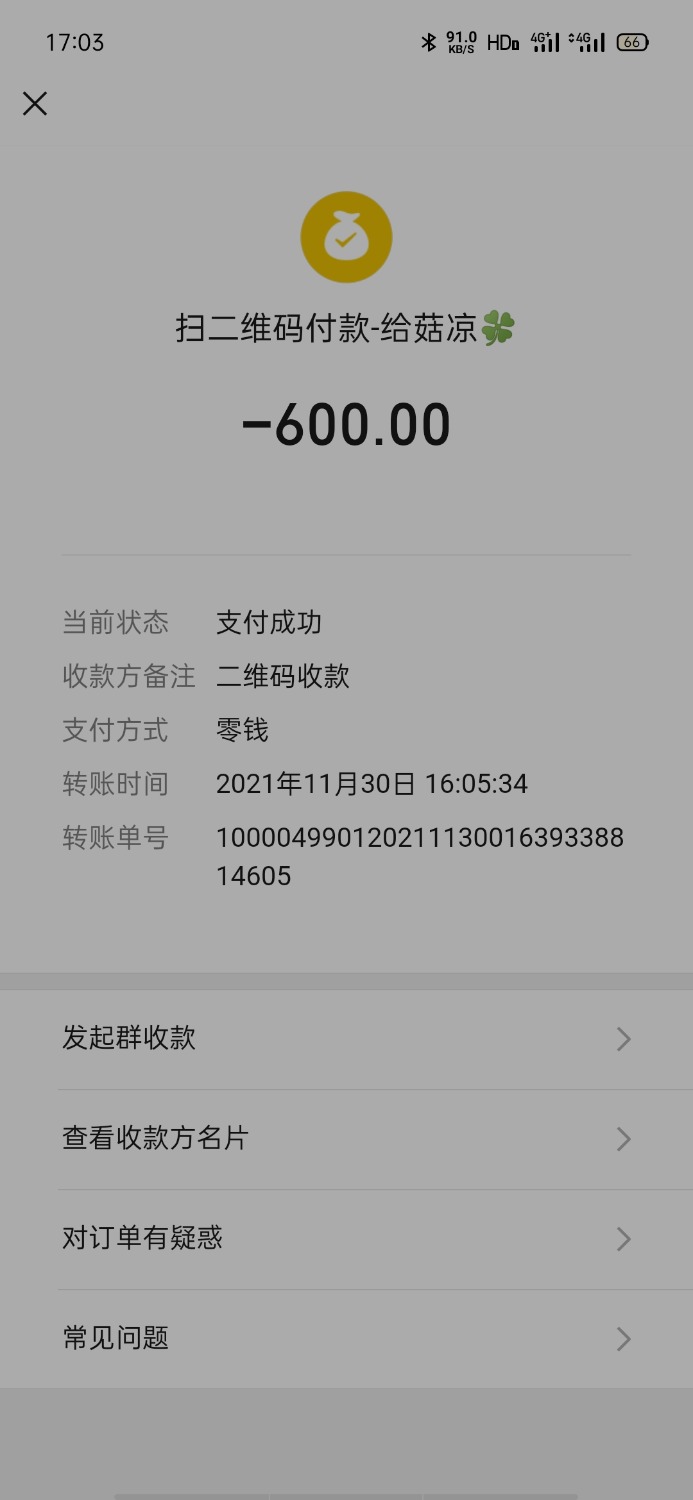The width and height of the screenshot is (693, 1500).
Task: Open 查看收款方名片 row
Action: (346, 1138)
